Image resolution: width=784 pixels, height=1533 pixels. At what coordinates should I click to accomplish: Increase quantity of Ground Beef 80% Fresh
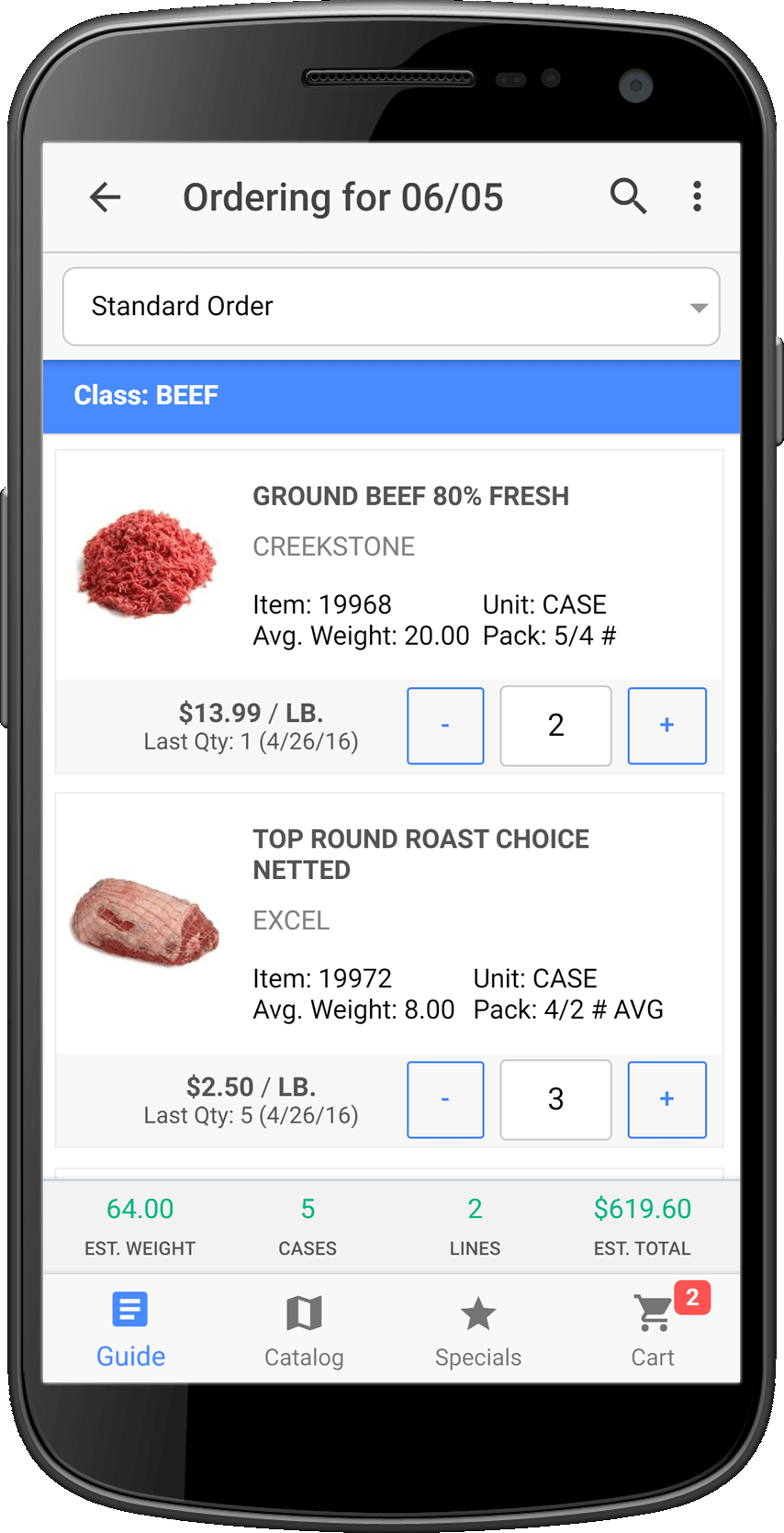(666, 726)
